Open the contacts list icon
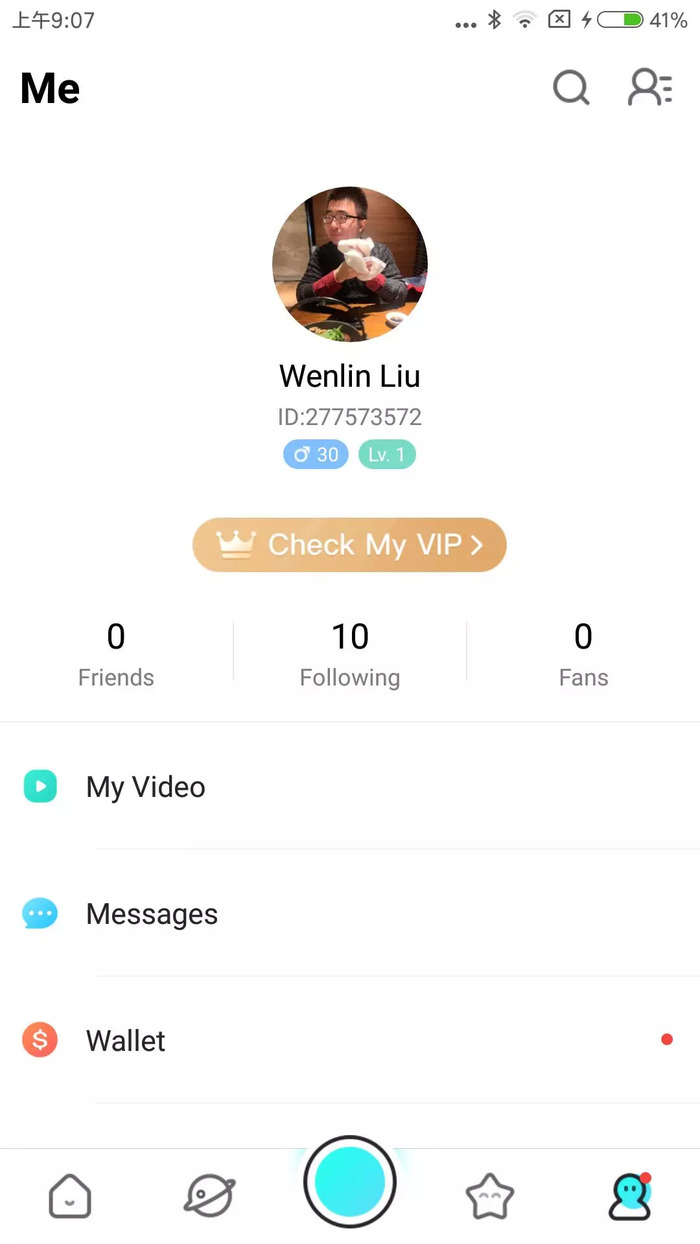Screen dimensions: 700x1244 point(650,88)
